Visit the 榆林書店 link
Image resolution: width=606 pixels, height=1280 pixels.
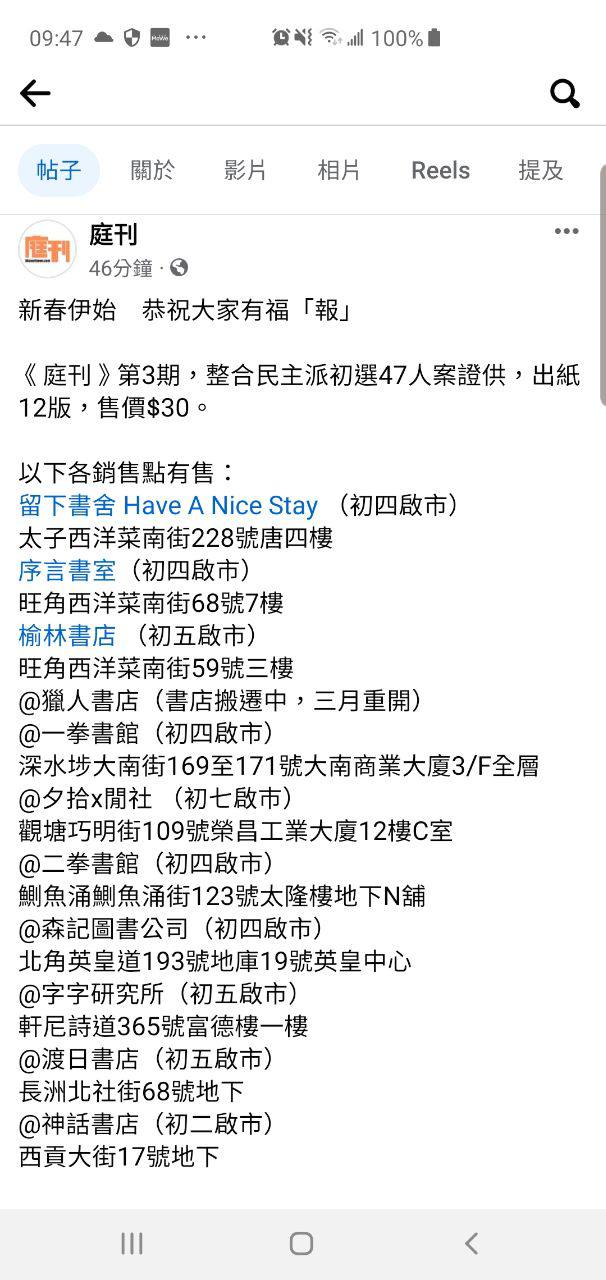[67, 635]
